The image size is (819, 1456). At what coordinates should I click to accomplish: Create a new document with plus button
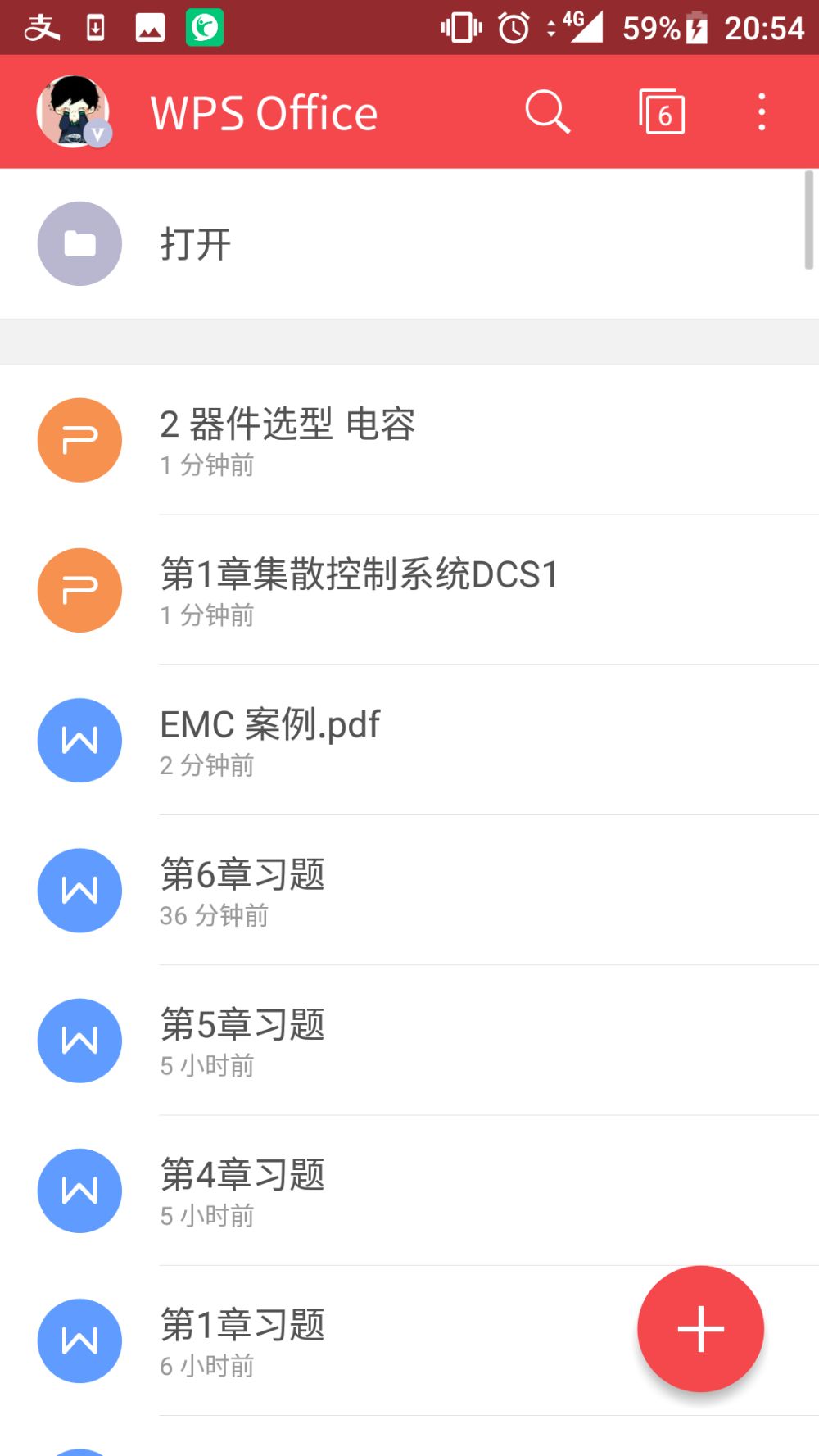pos(700,1328)
